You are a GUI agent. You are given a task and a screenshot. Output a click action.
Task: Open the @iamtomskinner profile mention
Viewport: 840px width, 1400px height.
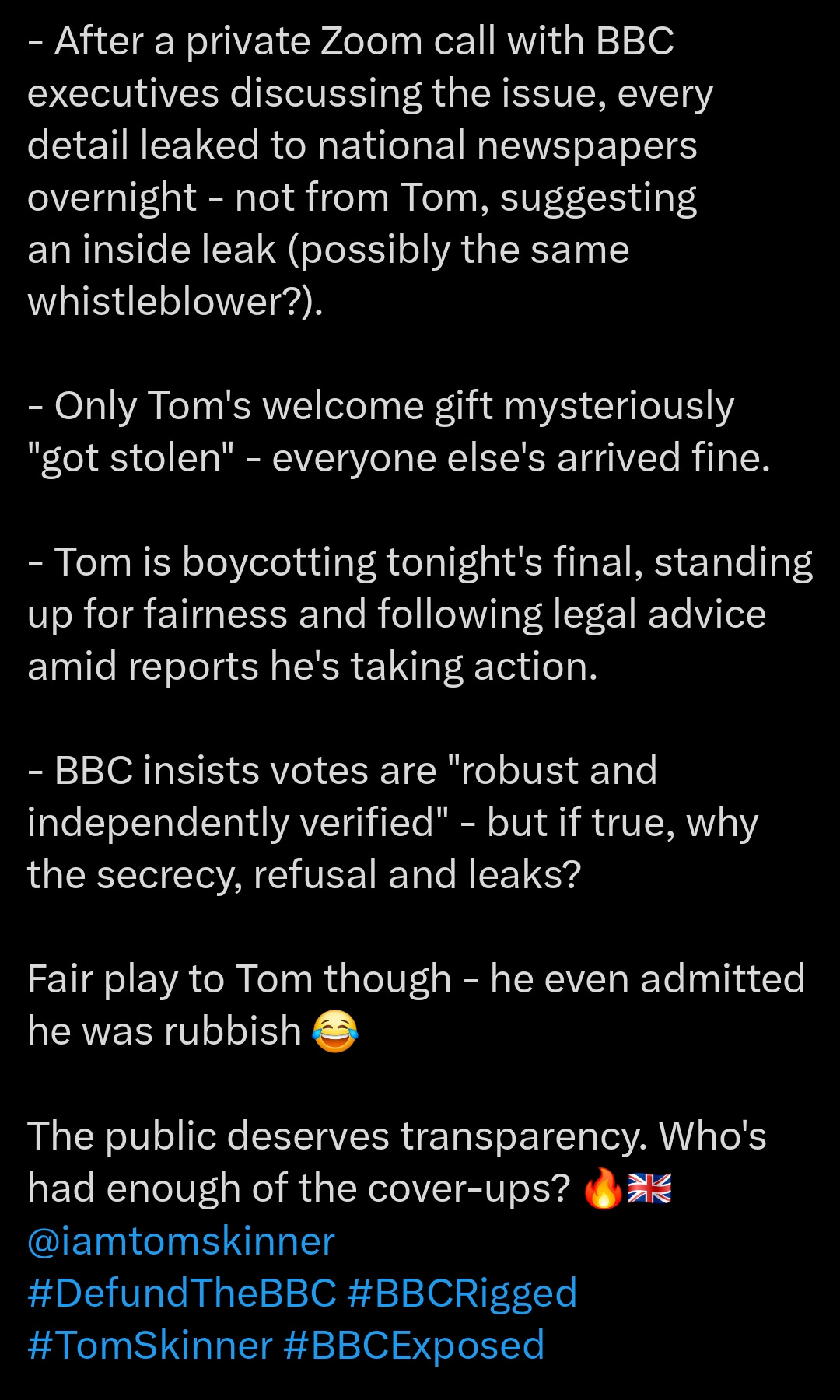[x=180, y=1241]
